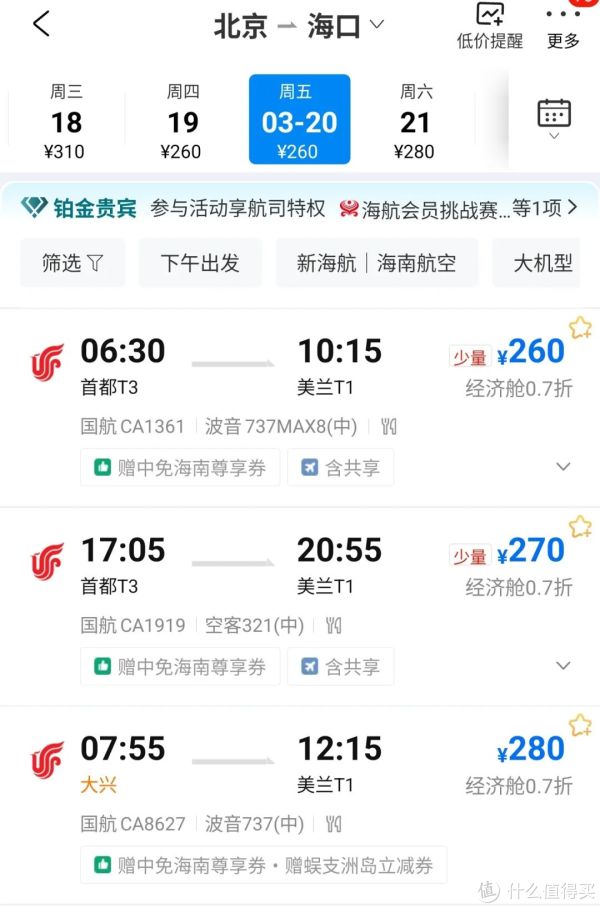
Task: Open the 更多 menu
Action: [x=563, y=27]
